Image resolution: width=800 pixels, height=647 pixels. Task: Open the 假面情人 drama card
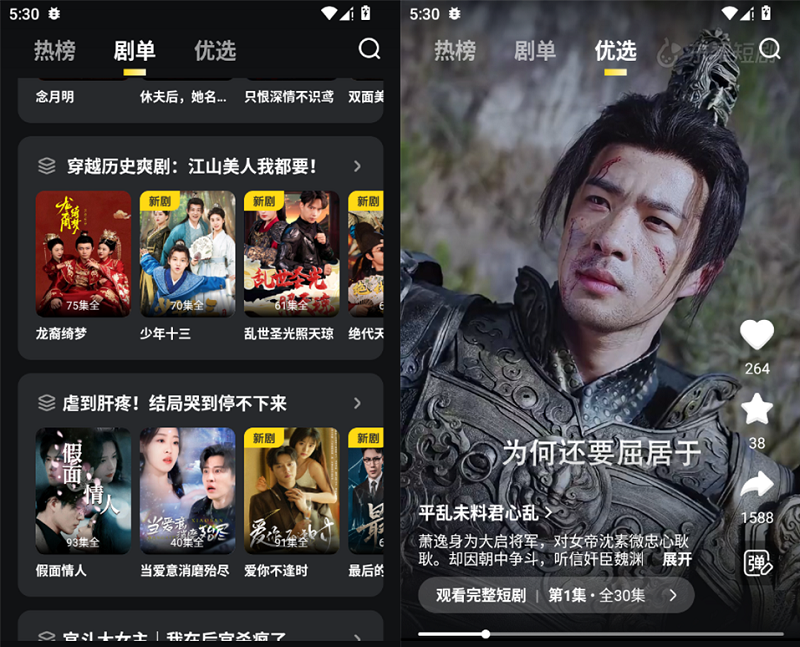click(x=83, y=490)
